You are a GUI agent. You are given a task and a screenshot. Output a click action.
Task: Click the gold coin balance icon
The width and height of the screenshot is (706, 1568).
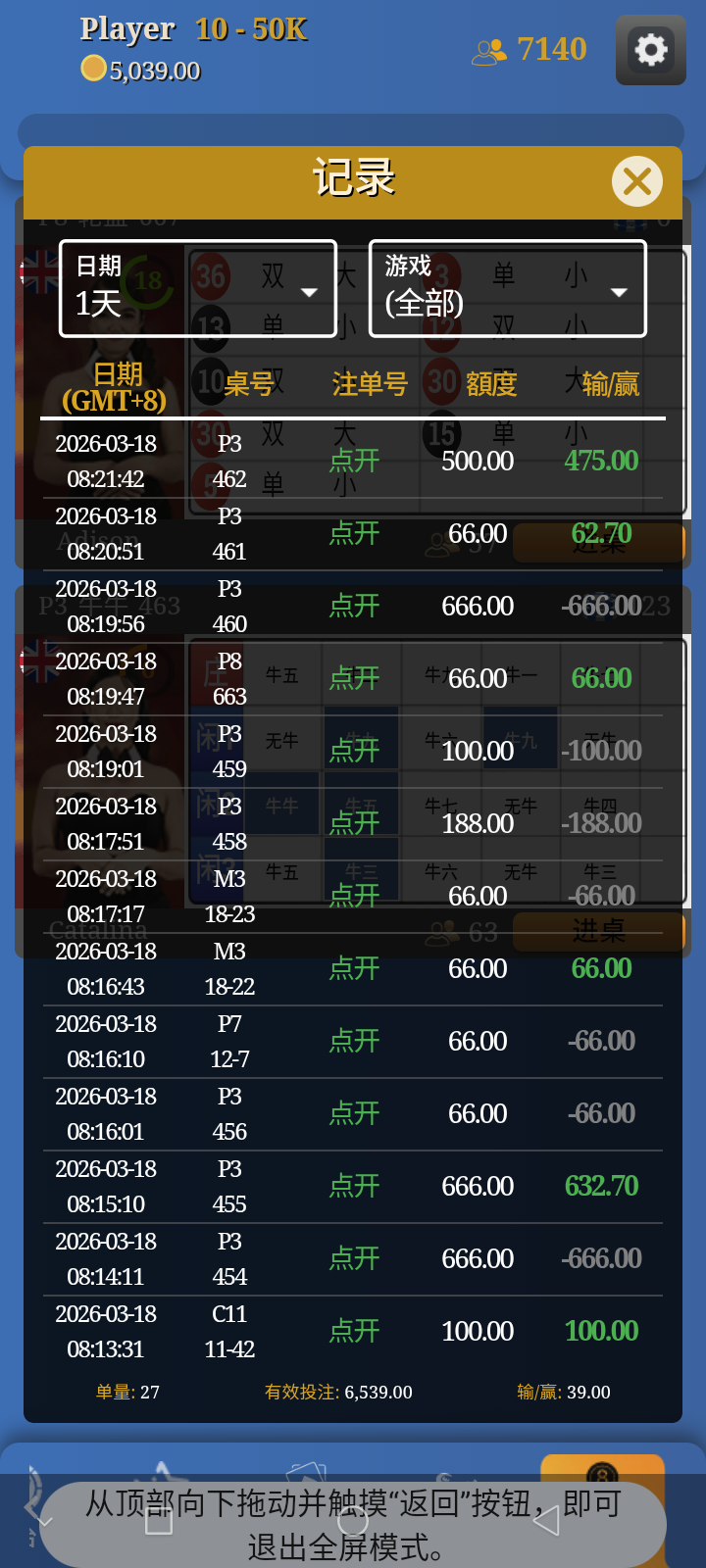94,70
